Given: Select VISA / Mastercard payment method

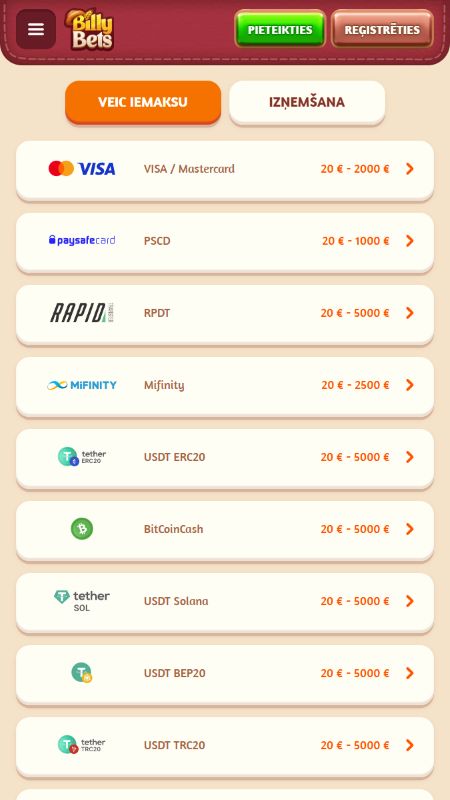Looking at the screenshot, I should tap(225, 169).
